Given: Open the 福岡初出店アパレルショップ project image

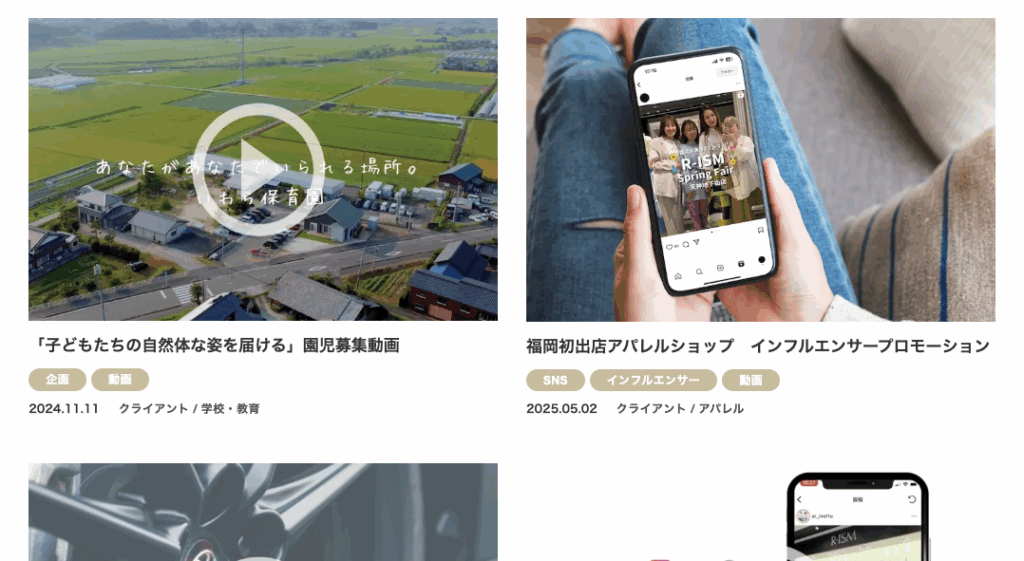Looking at the screenshot, I should (760, 169).
